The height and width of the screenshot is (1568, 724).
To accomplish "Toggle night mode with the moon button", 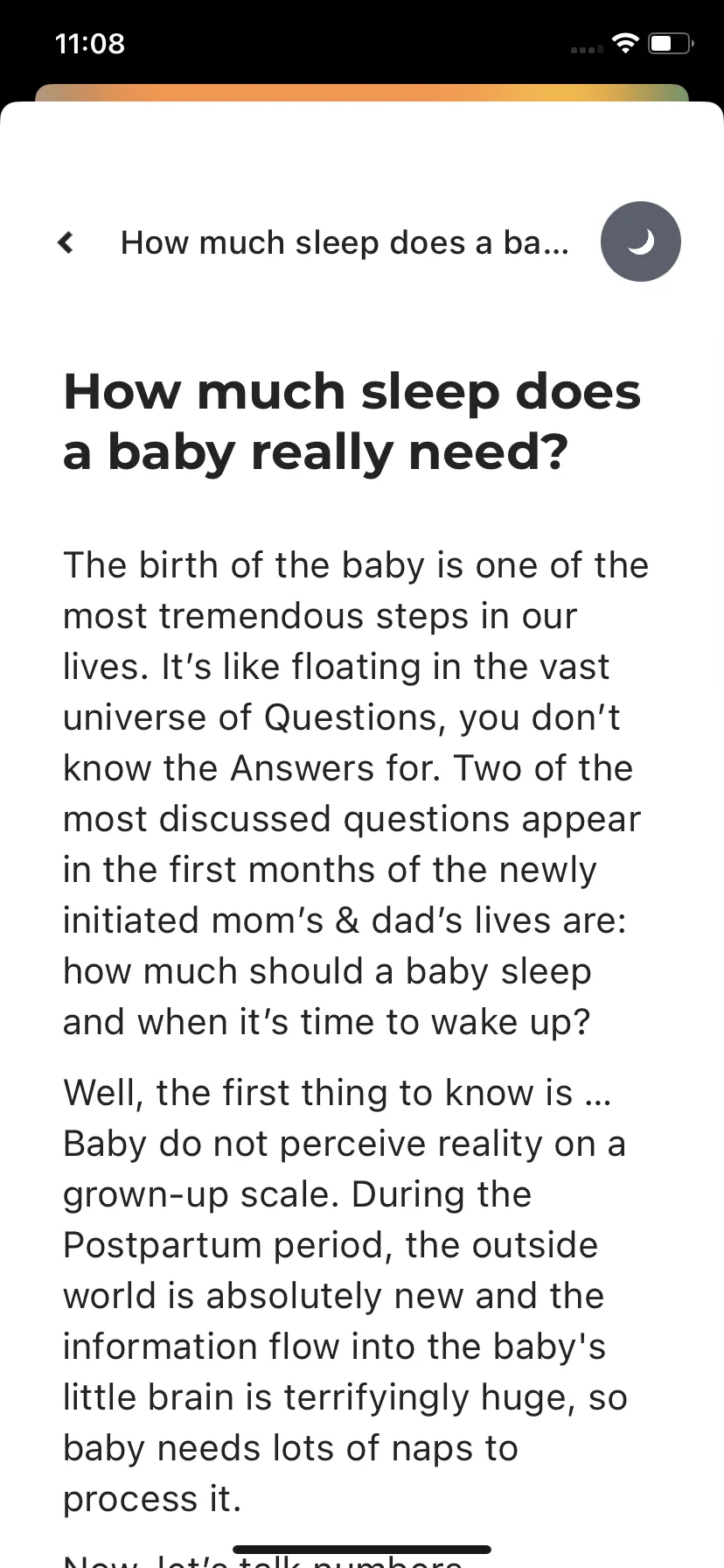I will (x=640, y=241).
